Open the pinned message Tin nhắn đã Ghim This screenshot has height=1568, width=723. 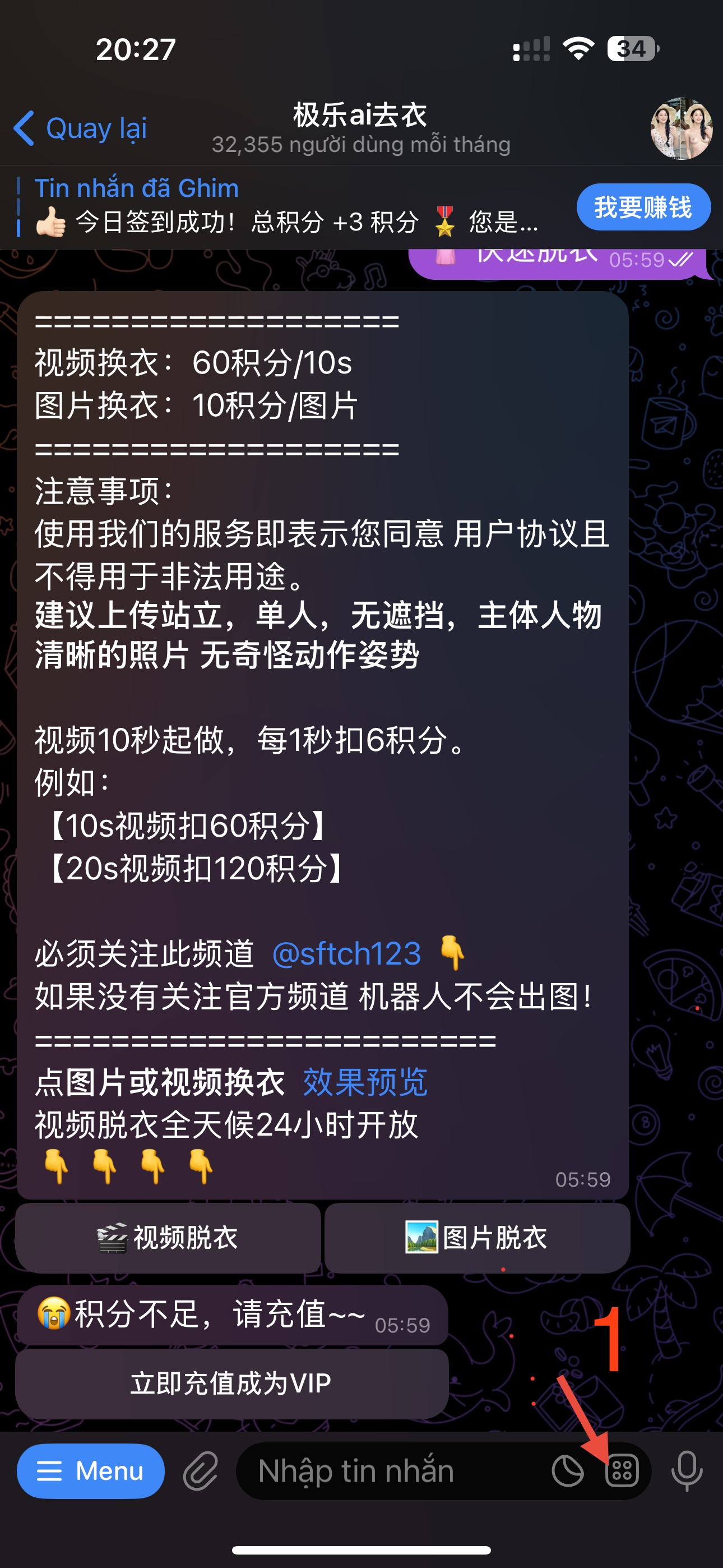286,207
